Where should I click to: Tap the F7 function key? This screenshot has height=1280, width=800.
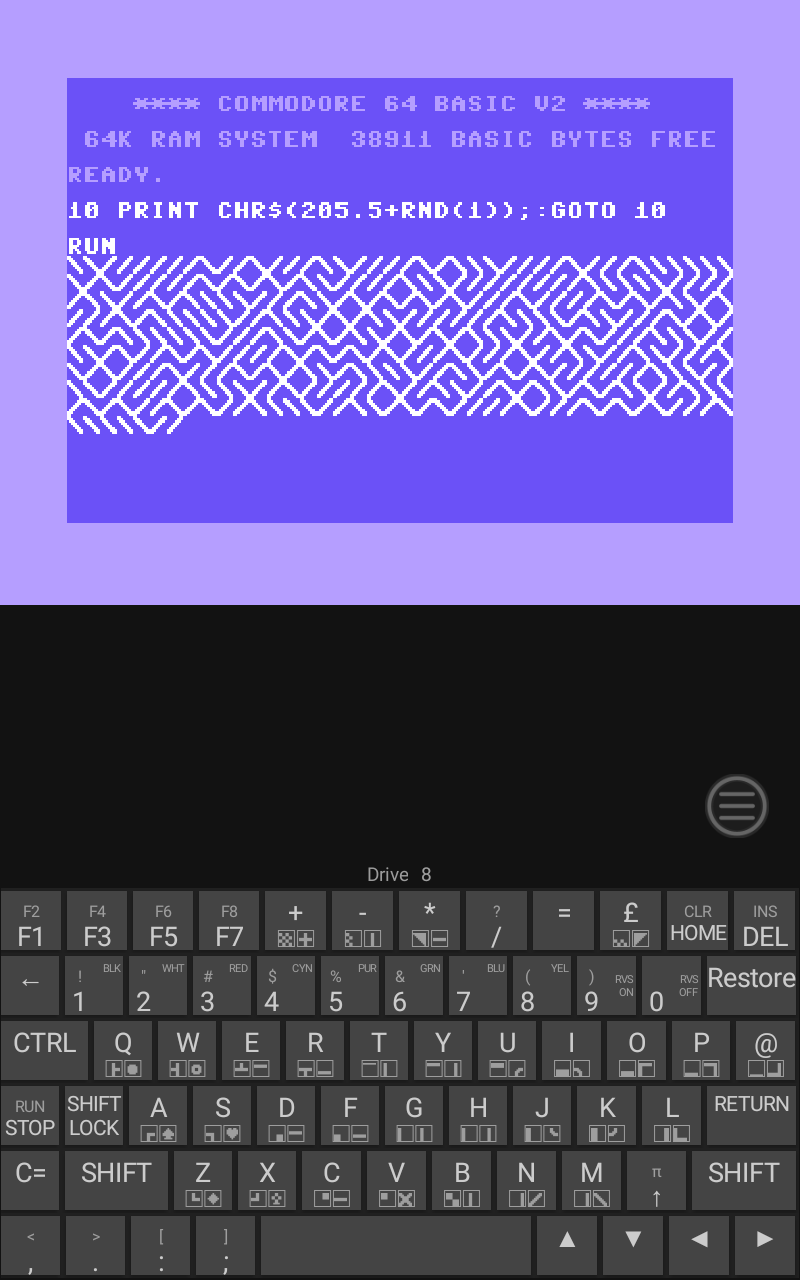229,921
